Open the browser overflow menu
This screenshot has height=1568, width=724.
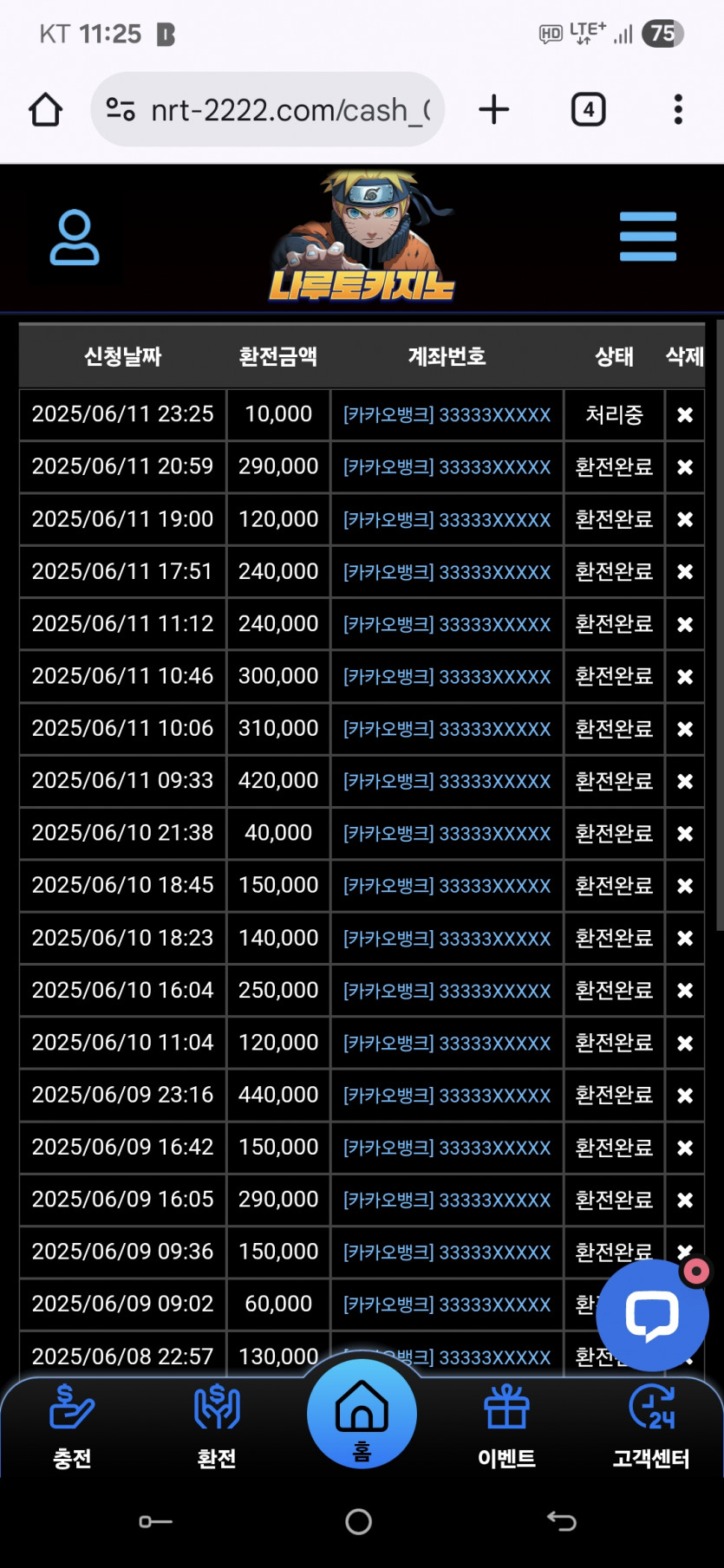[x=678, y=110]
